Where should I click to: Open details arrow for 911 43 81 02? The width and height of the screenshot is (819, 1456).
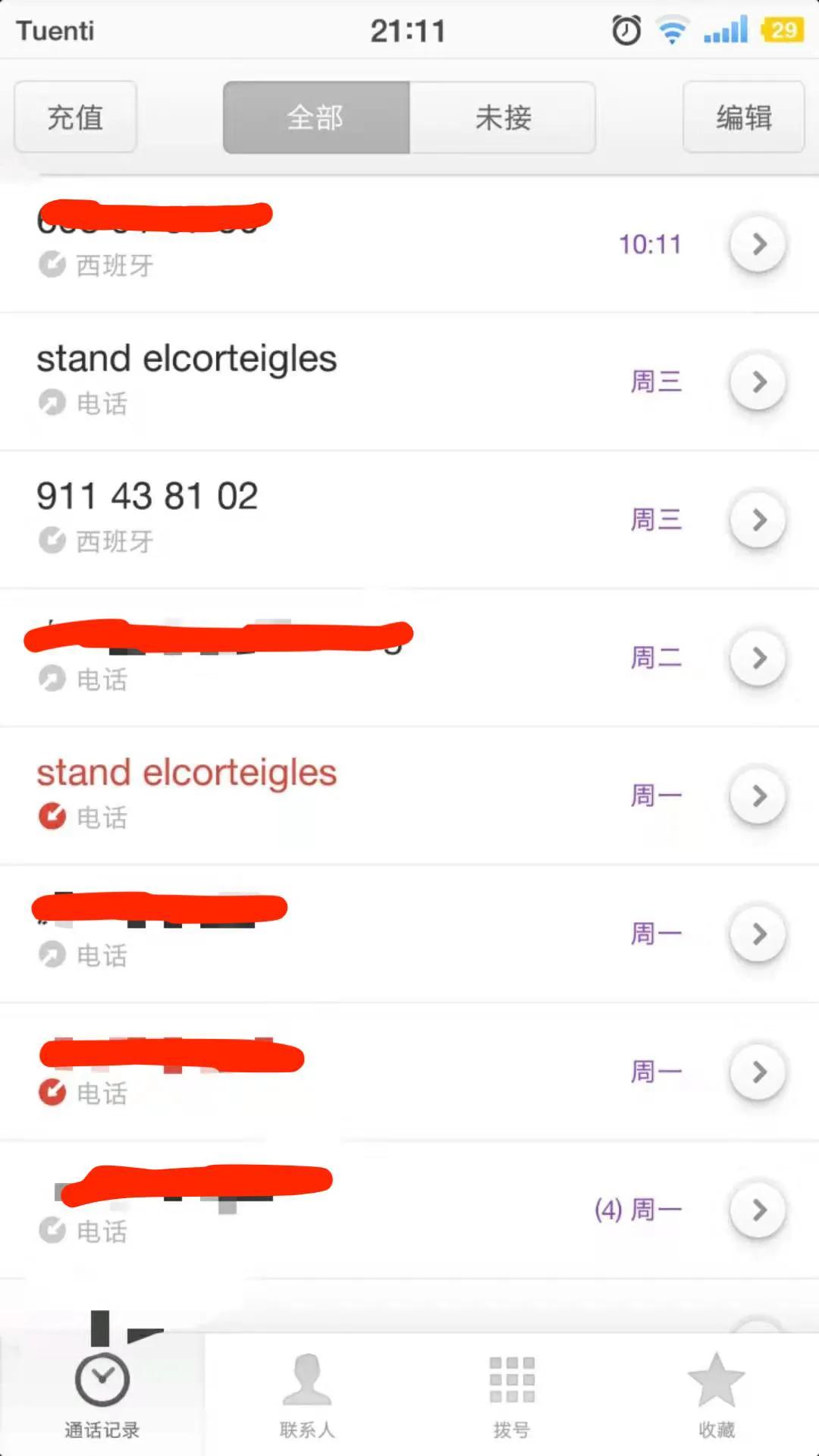[758, 520]
